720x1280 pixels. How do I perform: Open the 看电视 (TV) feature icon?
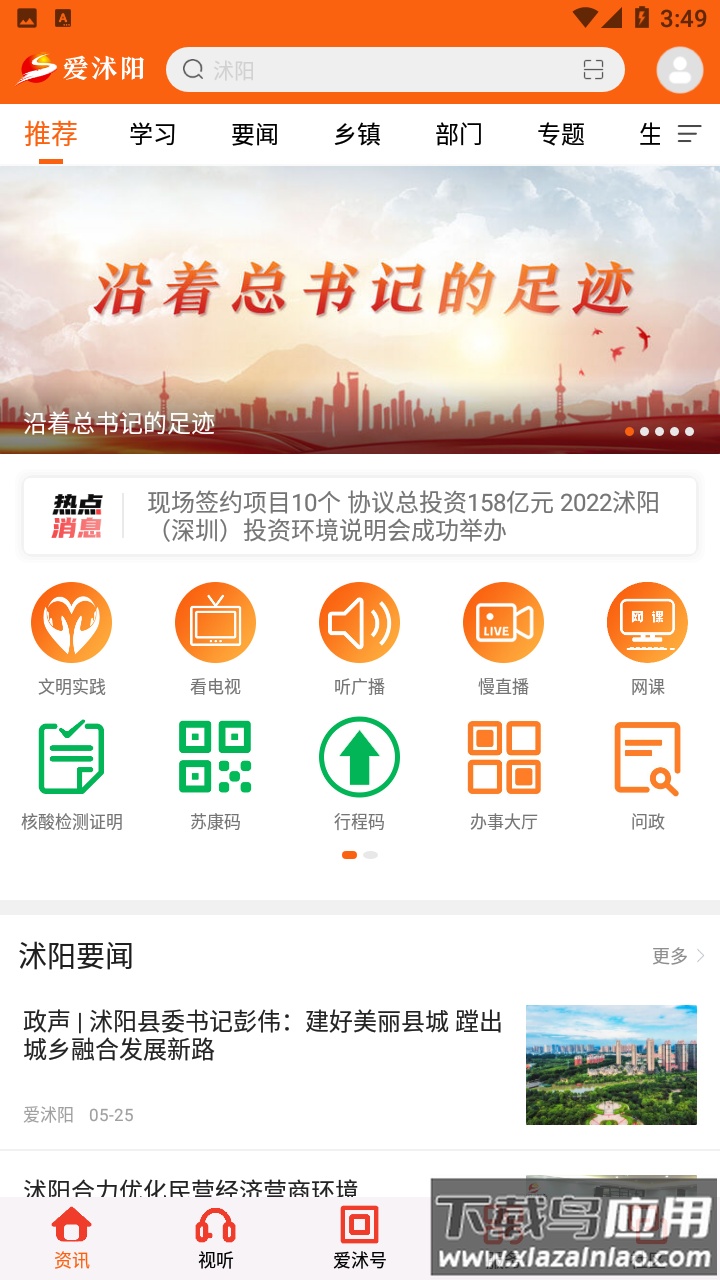(x=215, y=622)
